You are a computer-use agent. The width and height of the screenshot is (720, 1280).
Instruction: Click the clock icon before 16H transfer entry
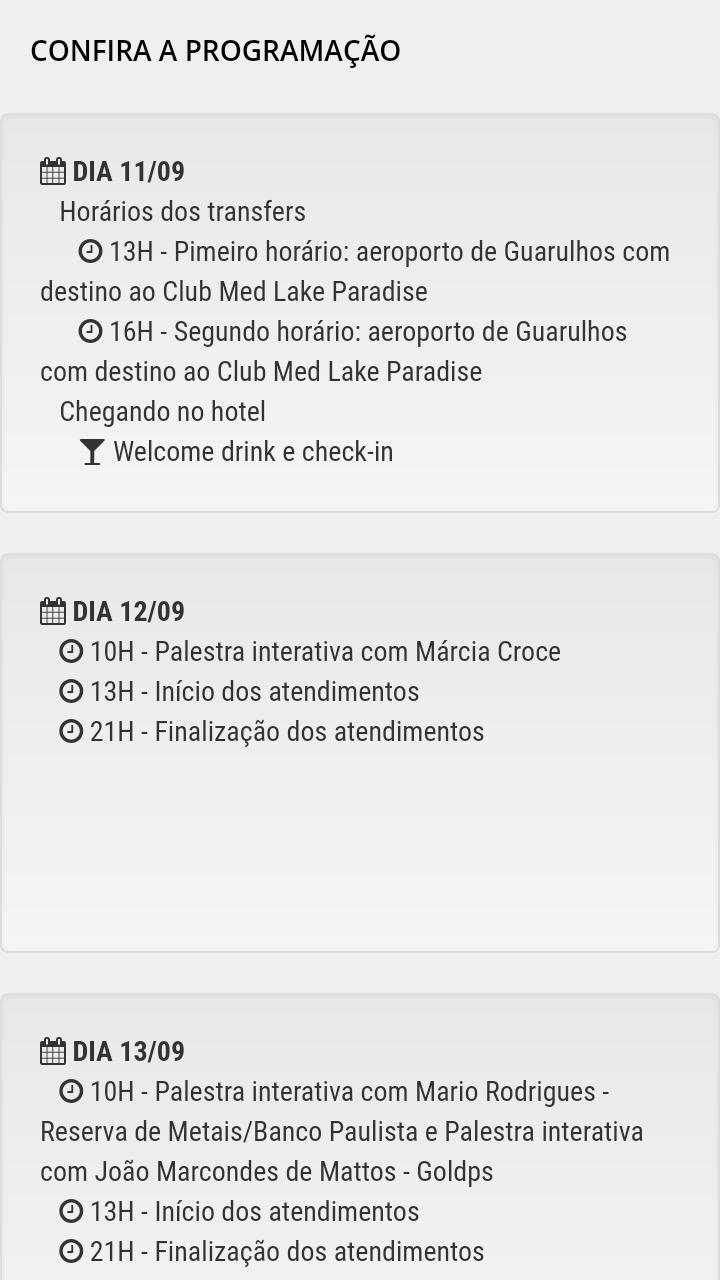(x=91, y=331)
